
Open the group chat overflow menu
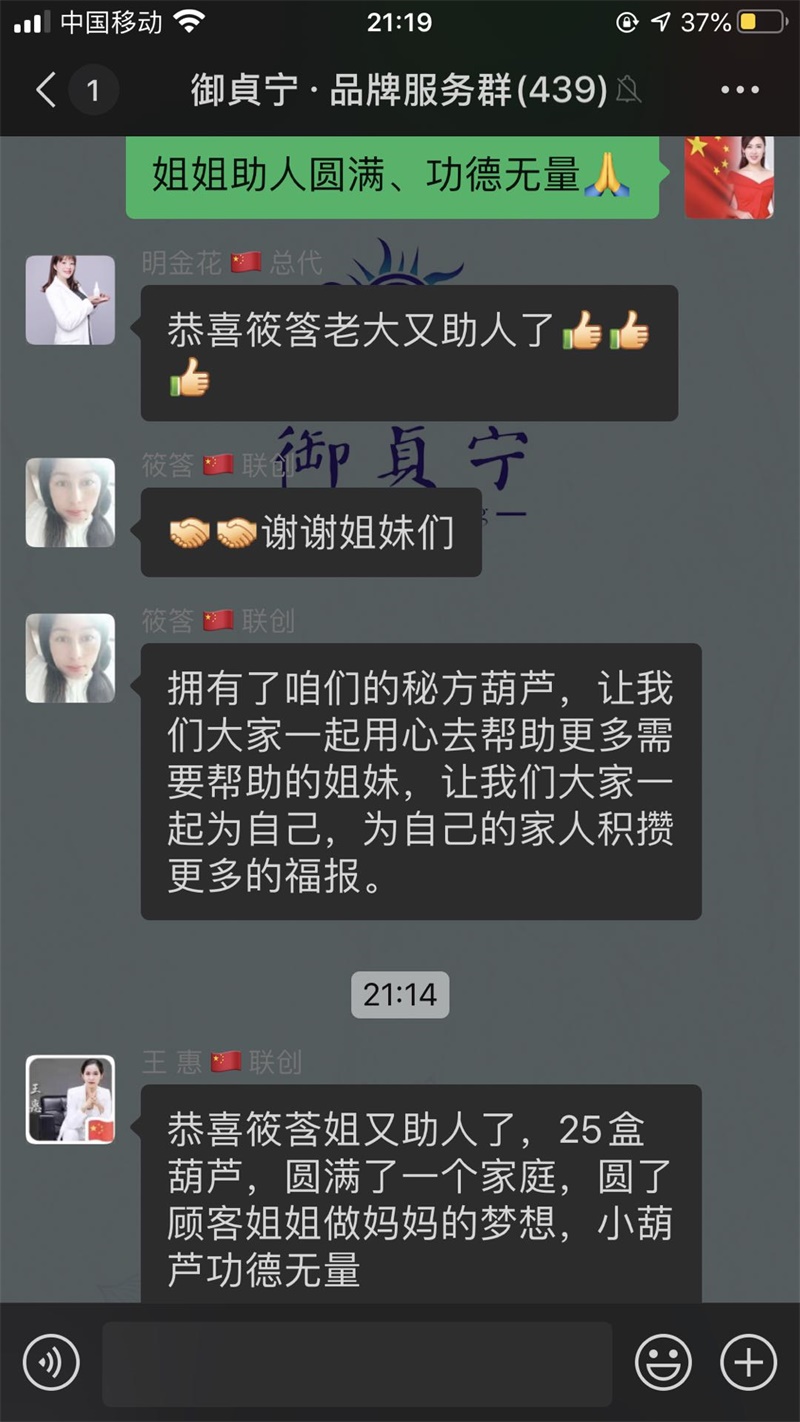(x=740, y=91)
